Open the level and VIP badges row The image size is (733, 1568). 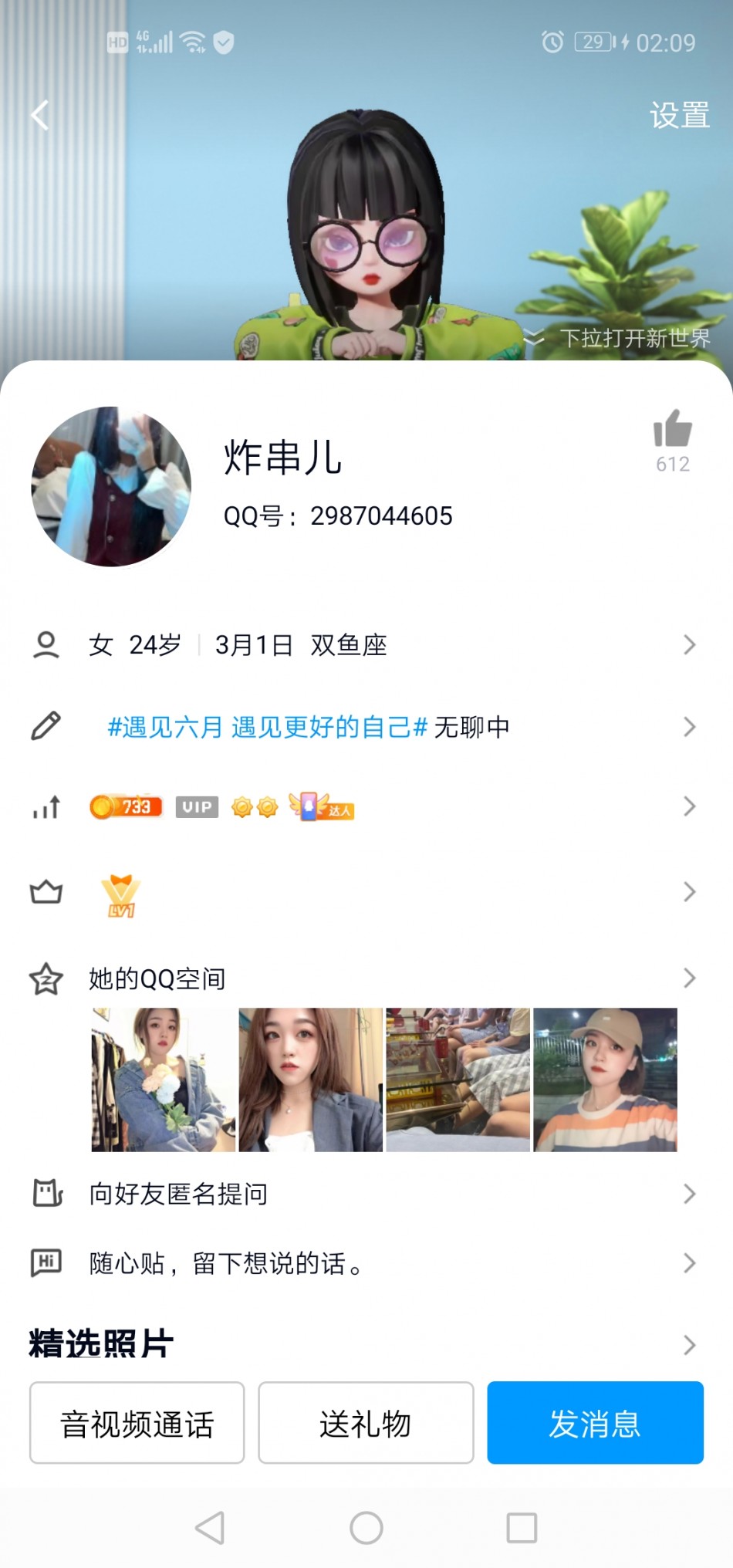363,807
